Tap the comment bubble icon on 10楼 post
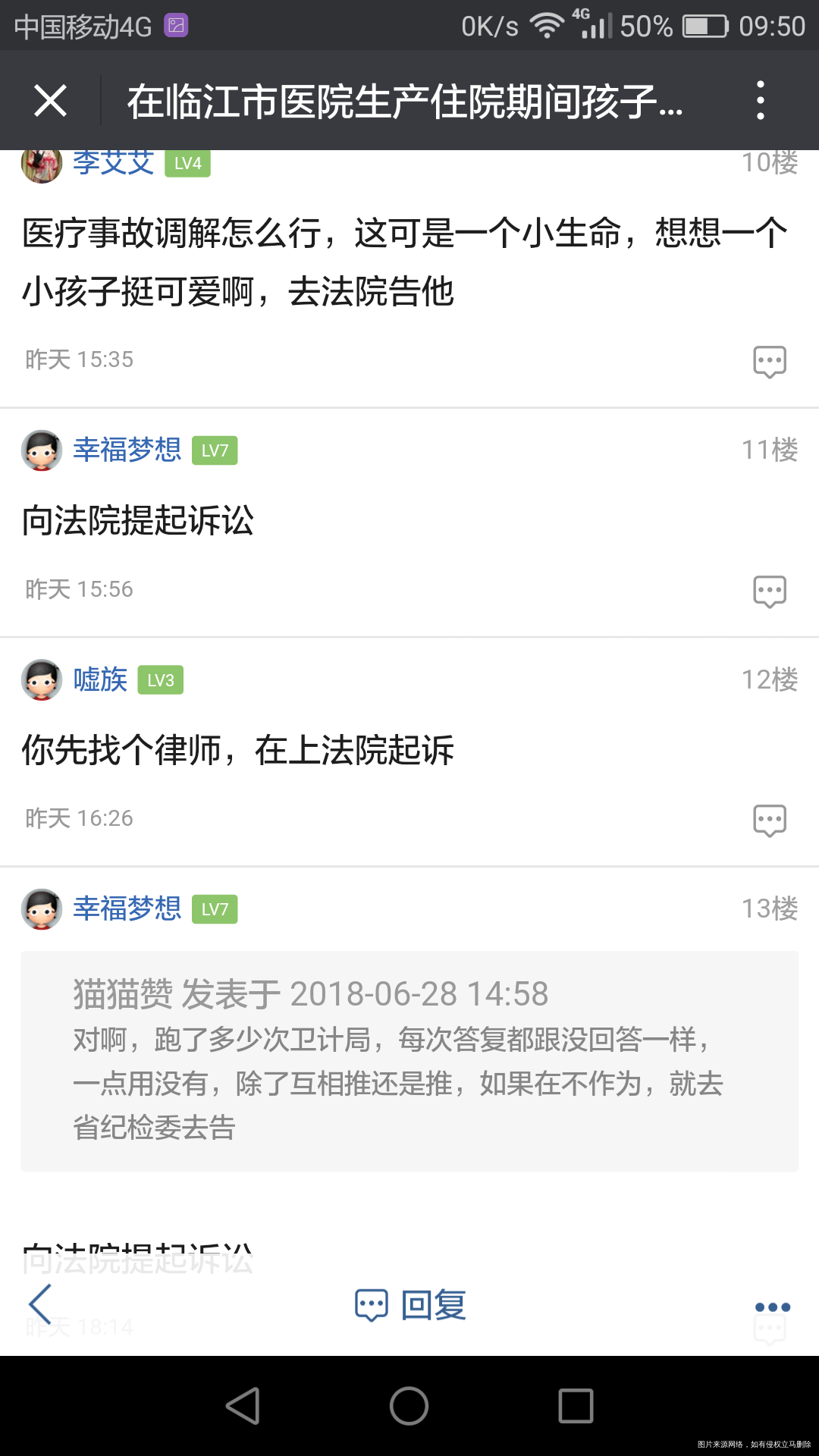Viewport: 819px width, 1456px height. [x=769, y=361]
